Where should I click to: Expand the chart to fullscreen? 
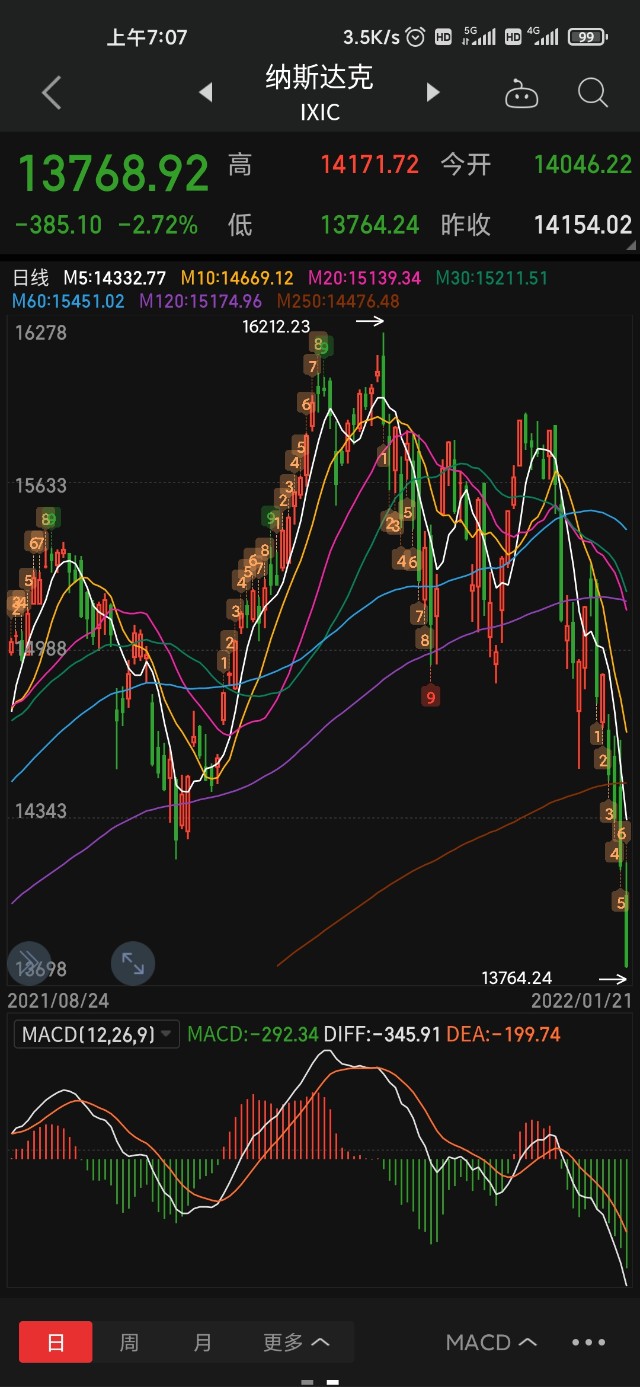[133, 963]
